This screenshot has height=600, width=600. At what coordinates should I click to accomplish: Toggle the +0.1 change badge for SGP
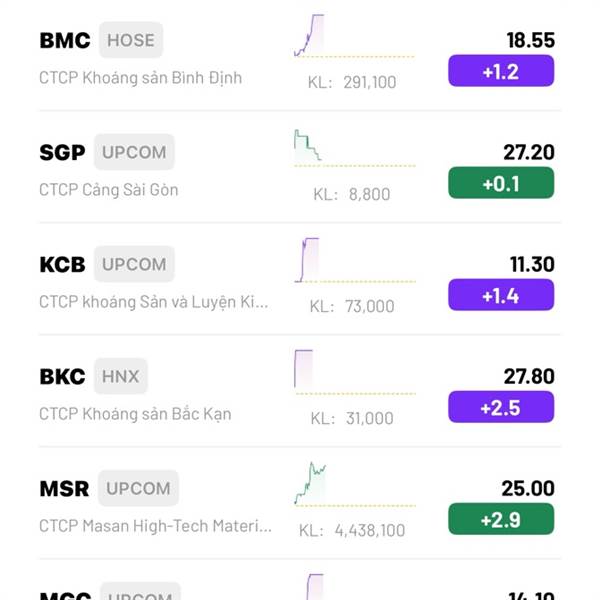click(x=501, y=184)
